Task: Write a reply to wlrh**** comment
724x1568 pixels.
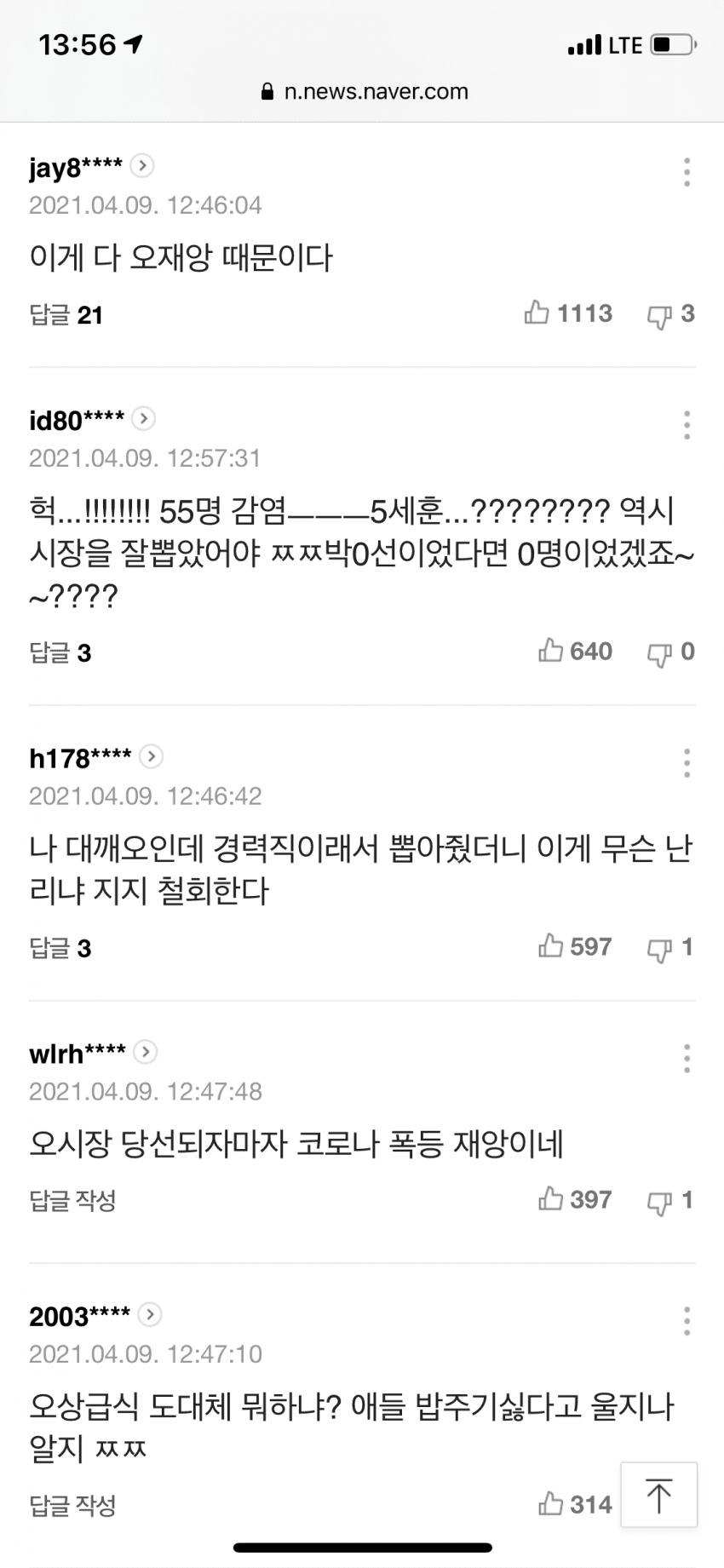Action: [x=72, y=1200]
